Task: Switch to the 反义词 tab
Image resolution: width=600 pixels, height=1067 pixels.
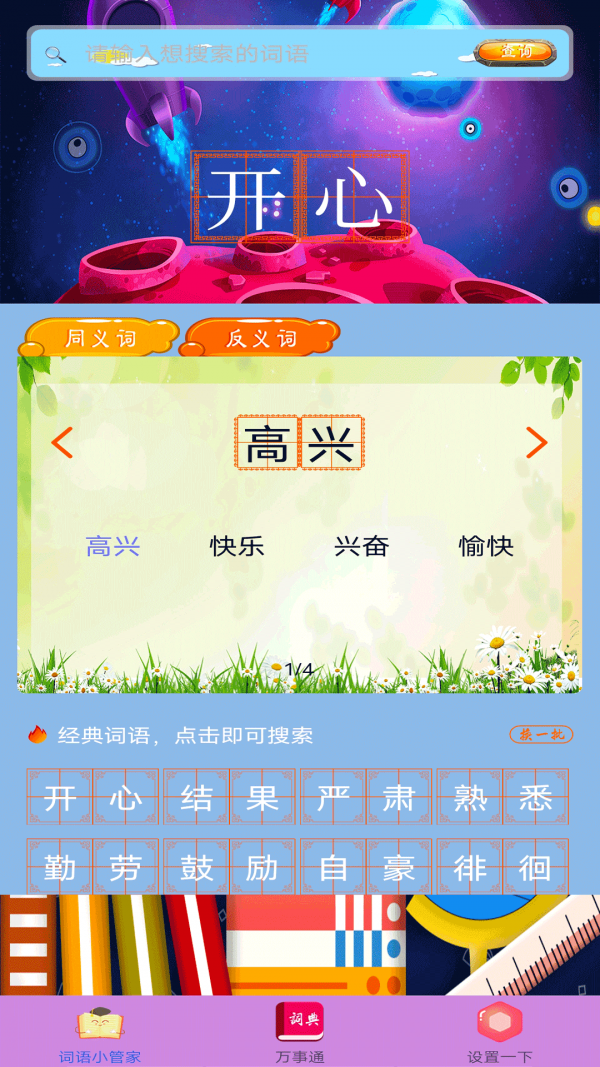Action: click(x=261, y=338)
